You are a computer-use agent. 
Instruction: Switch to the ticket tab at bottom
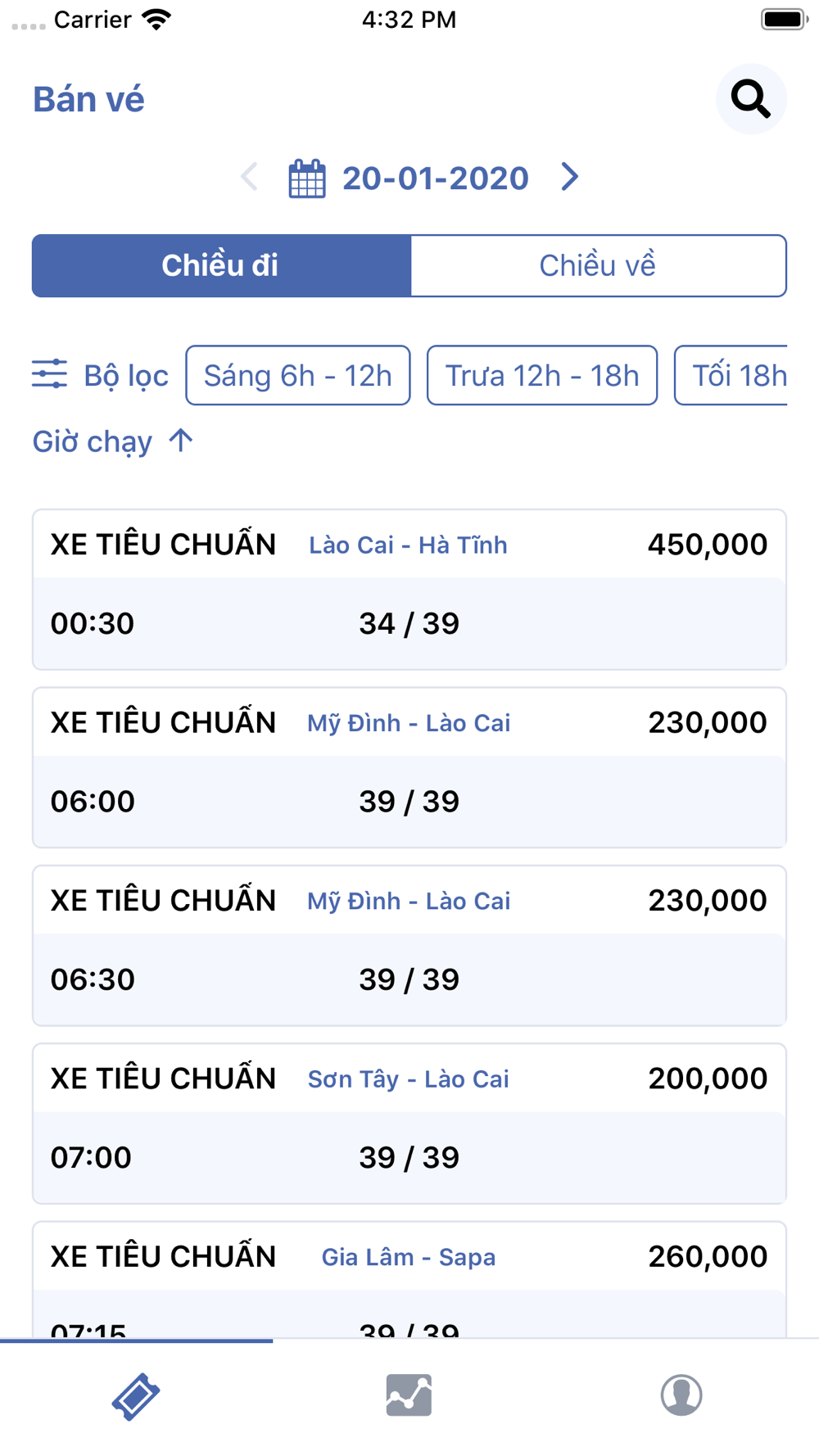136,1396
